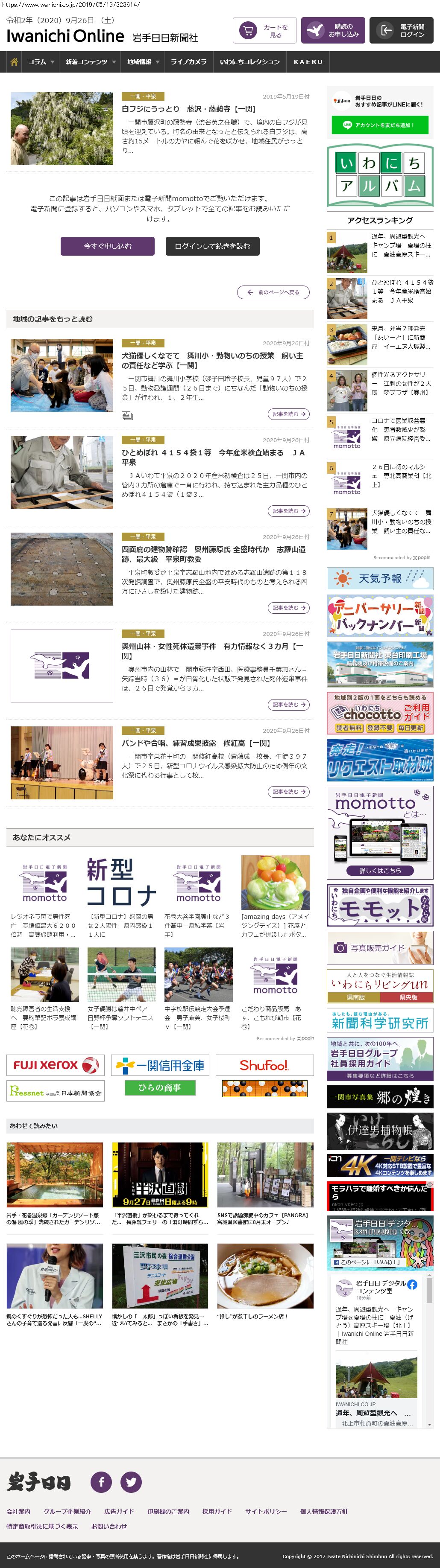Open the 奥州山林・女性死体遺棄事件 article headline

point(212,651)
